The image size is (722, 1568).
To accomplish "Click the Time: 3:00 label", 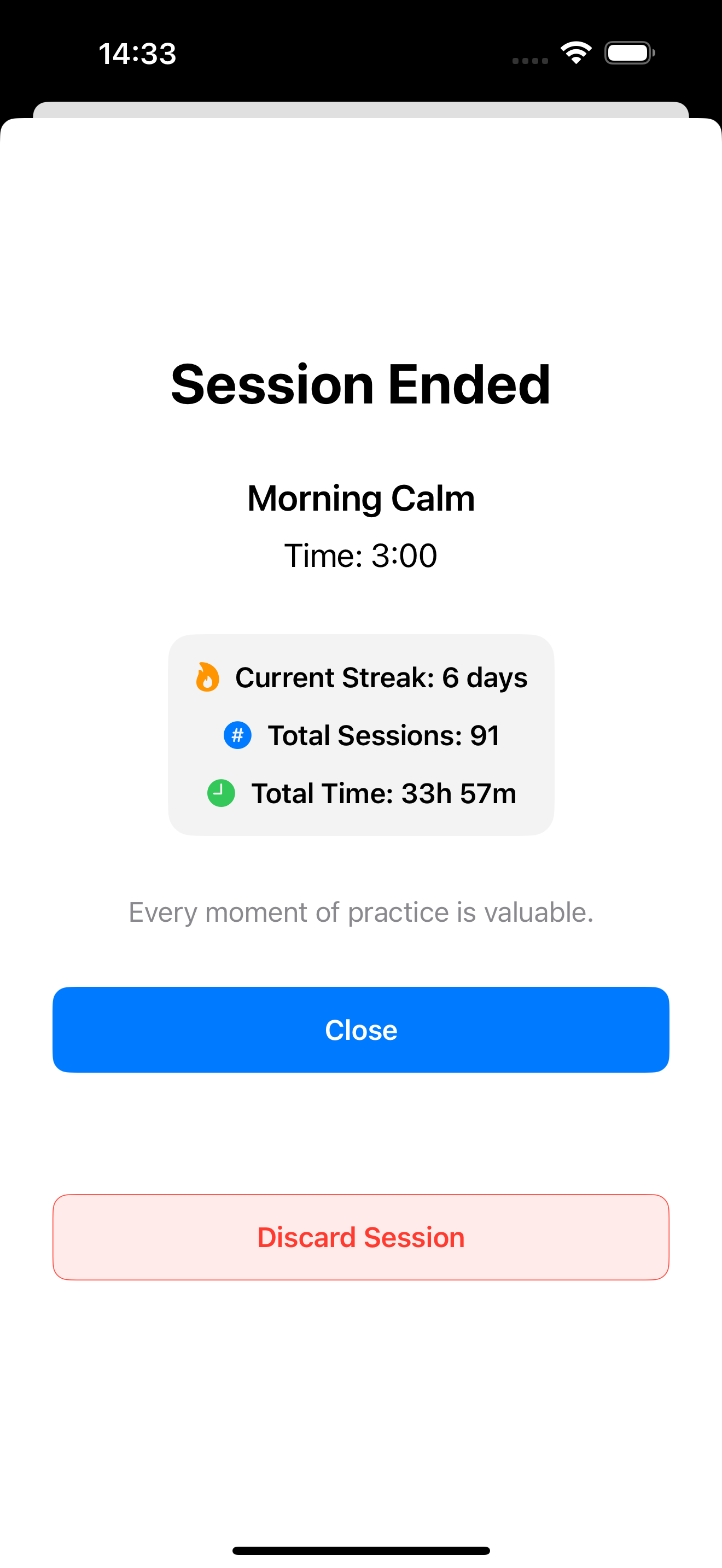I will click(x=361, y=554).
